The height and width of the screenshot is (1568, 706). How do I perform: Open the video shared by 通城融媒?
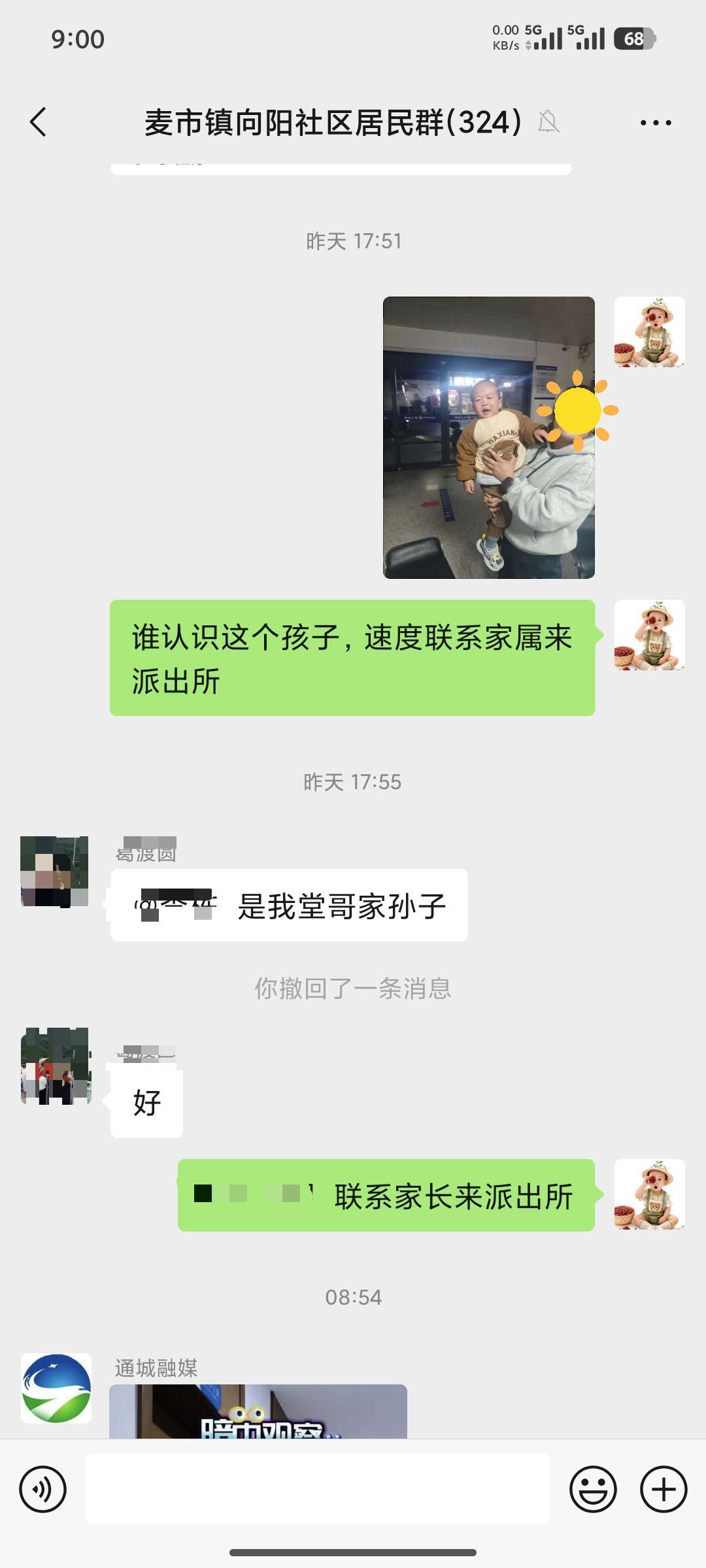tap(258, 1411)
